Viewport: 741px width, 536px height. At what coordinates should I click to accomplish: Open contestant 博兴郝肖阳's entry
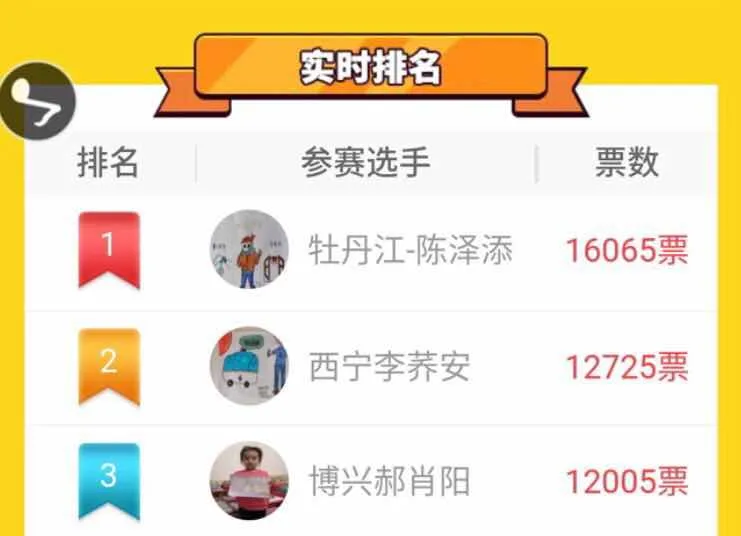click(x=389, y=482)
